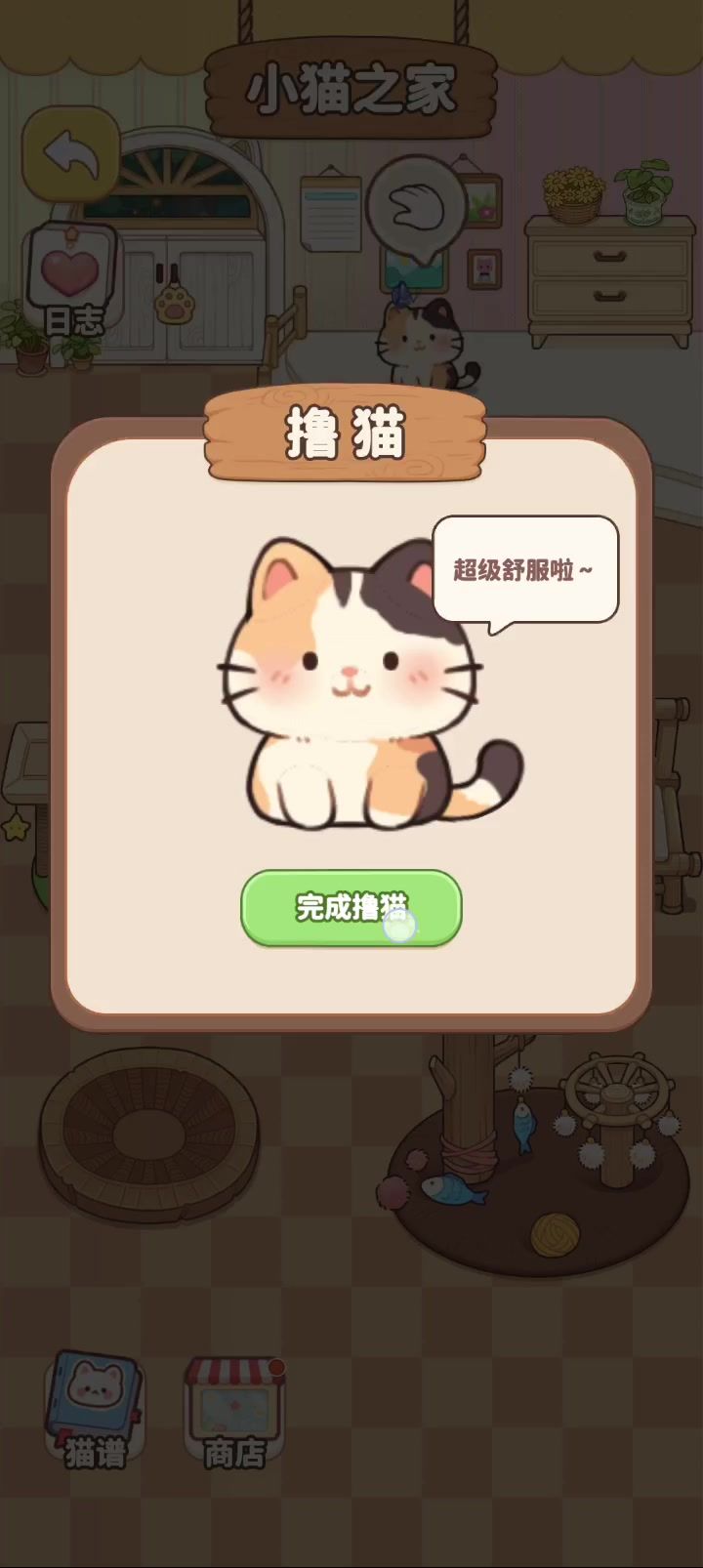Open the 猫谱 cat book
This screenshot has height=1568, width=703.
click(95, 1410)
